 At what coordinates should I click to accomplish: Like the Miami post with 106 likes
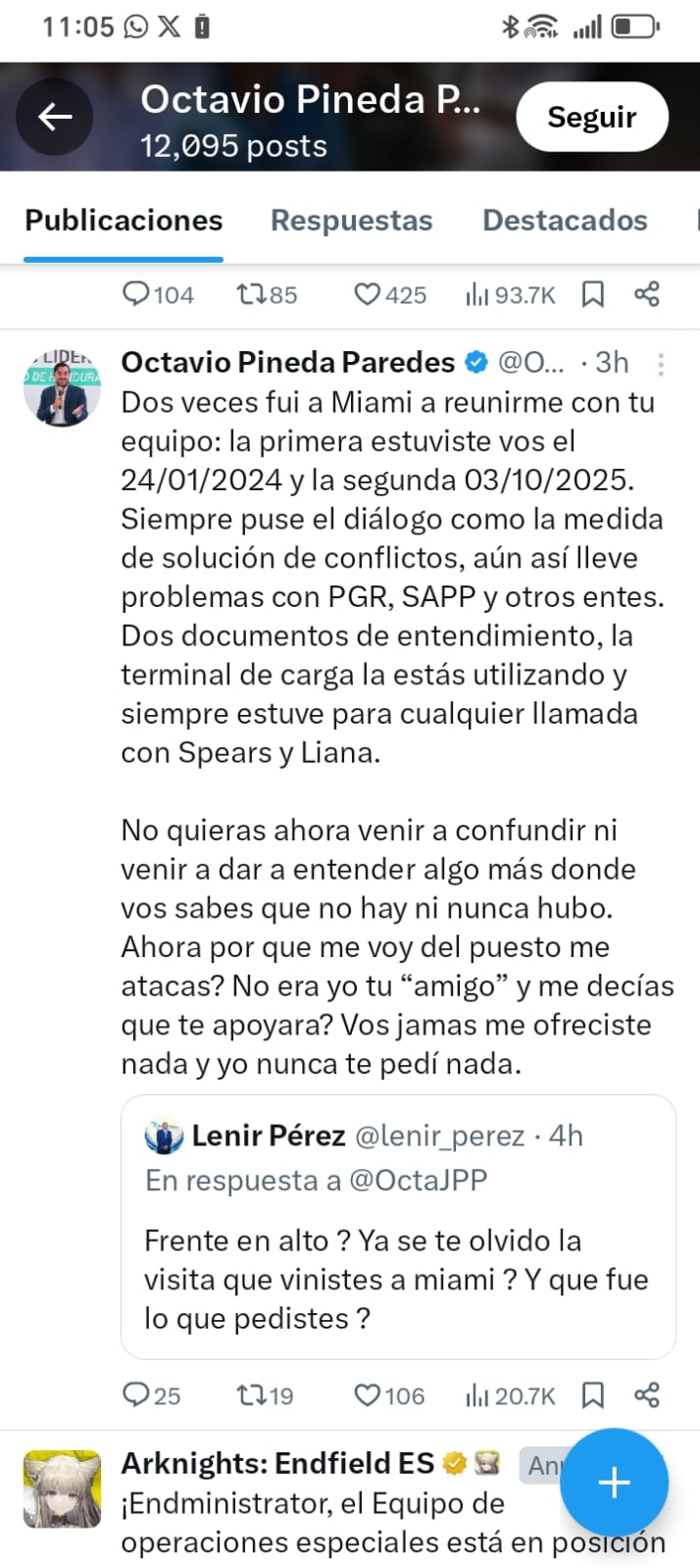pos(367,1394)
